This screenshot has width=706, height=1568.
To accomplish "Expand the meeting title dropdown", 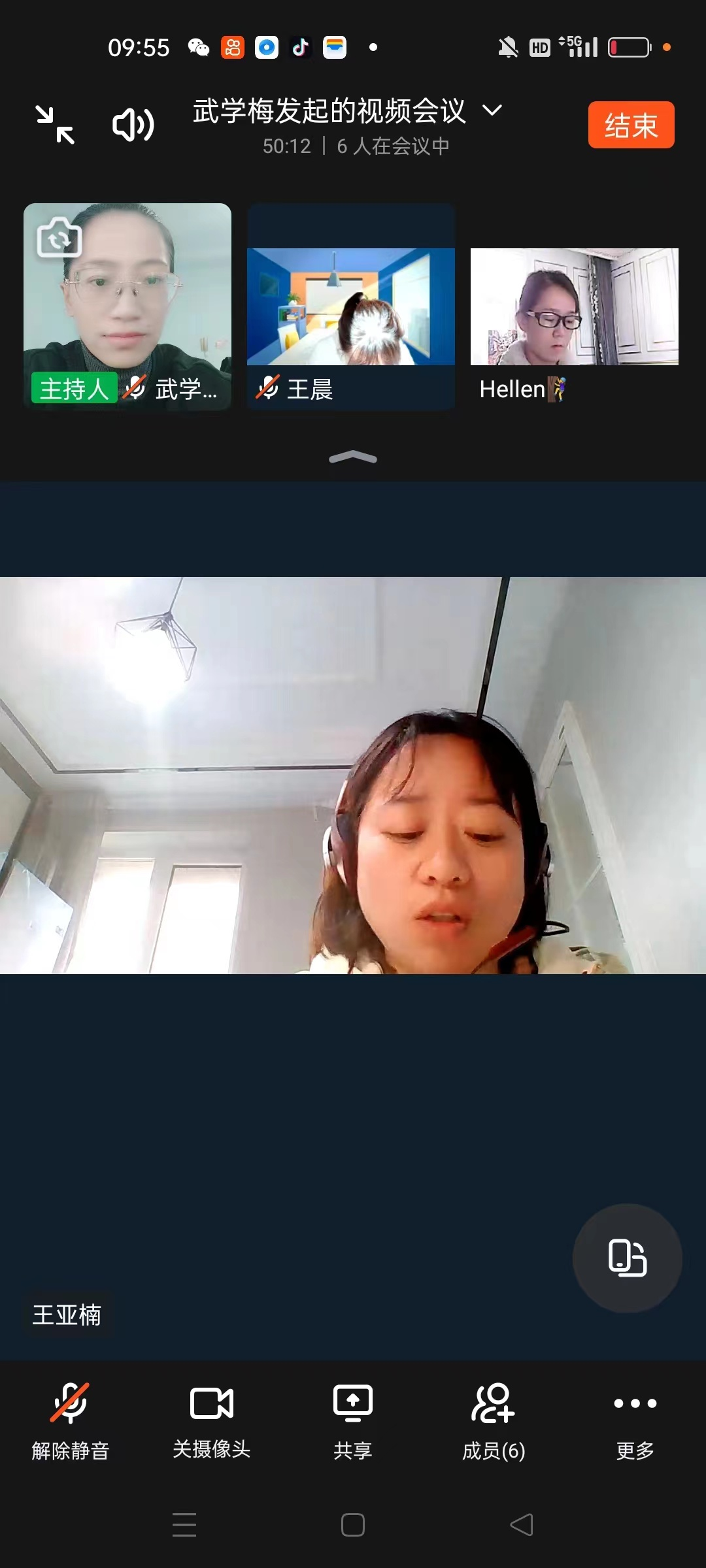I will [x=492, y=110].
